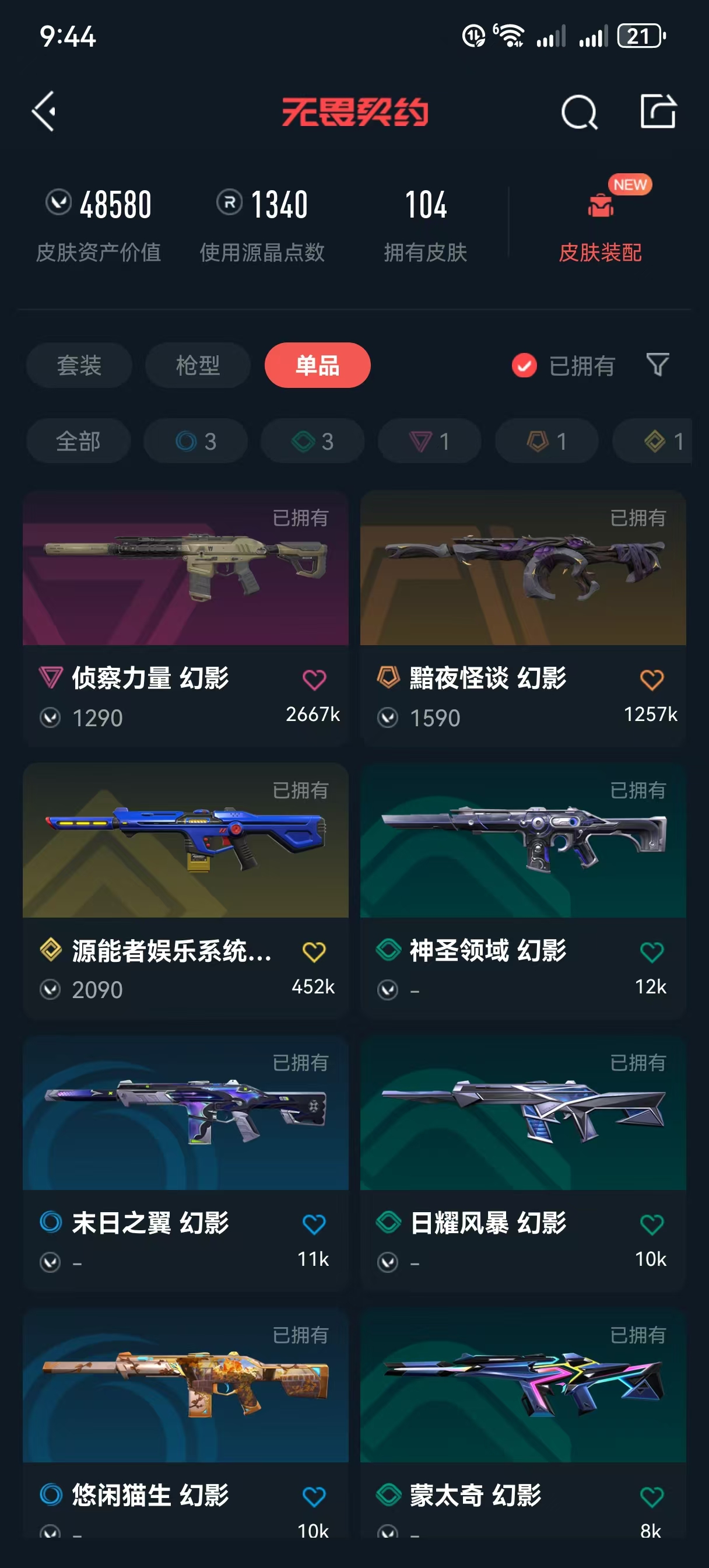
Task: Like the 悠闲猫生 幻影 skin
Action: pyautogui.click(x=314, y=1496)
